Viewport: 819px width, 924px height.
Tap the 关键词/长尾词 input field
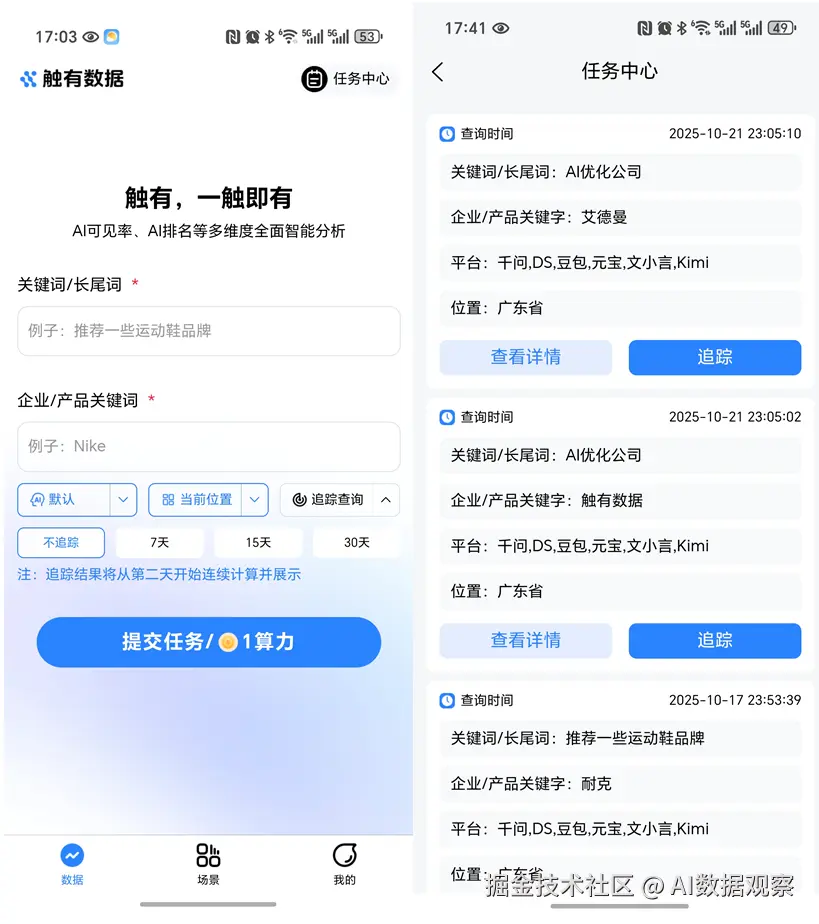click(208, 331)
